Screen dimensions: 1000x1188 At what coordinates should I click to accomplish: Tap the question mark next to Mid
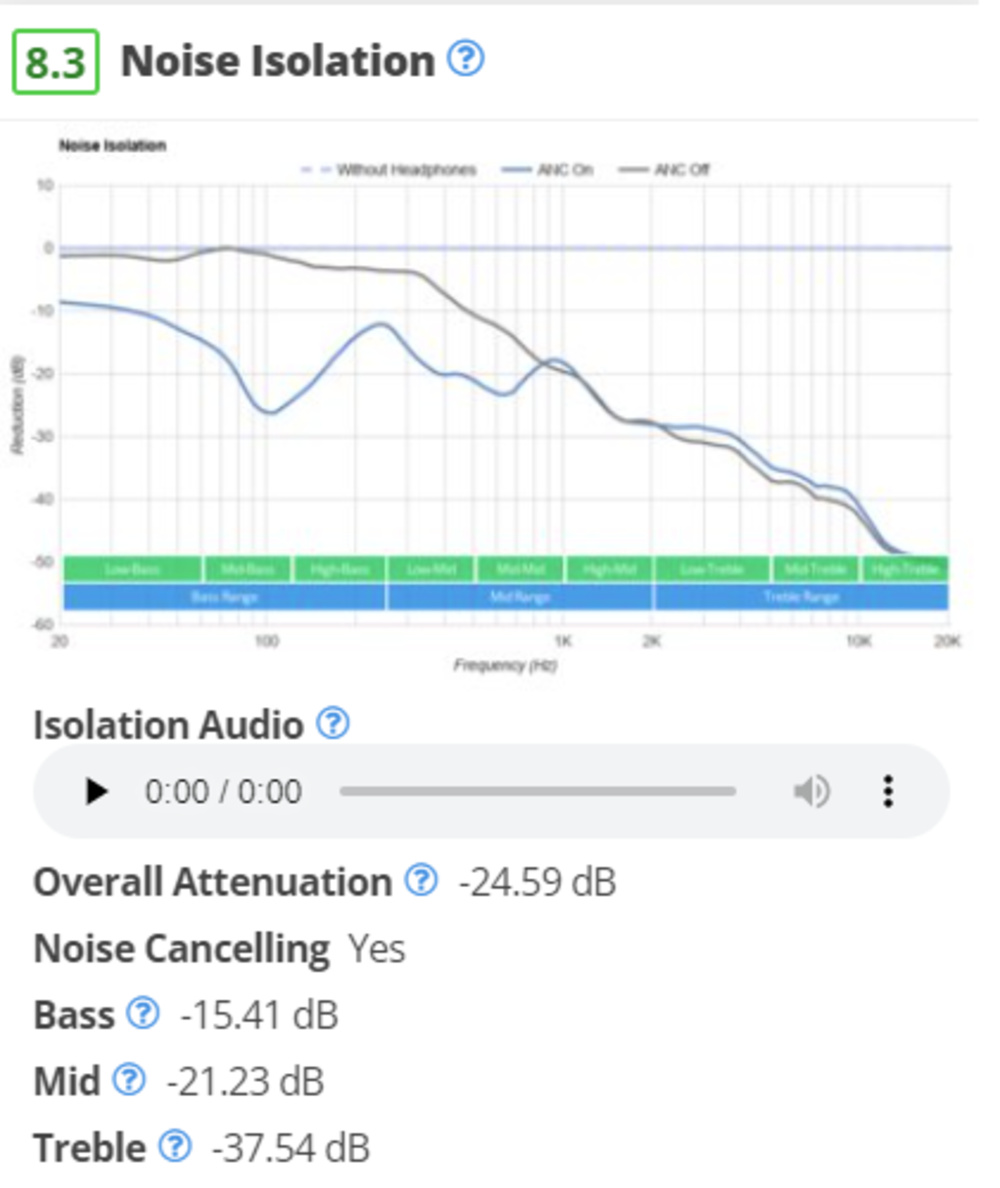[128, 1080]
